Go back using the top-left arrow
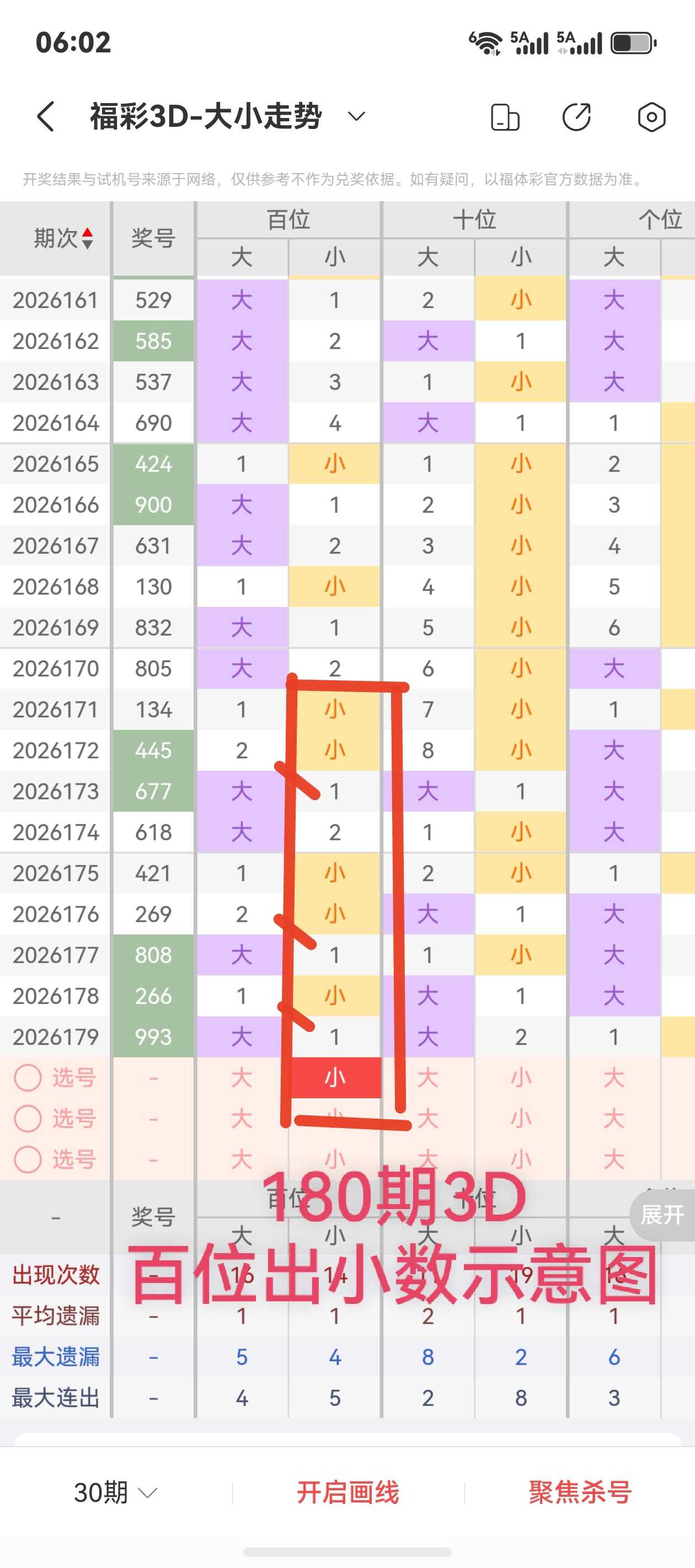695x1568 pixels. [x=46, y=116]
